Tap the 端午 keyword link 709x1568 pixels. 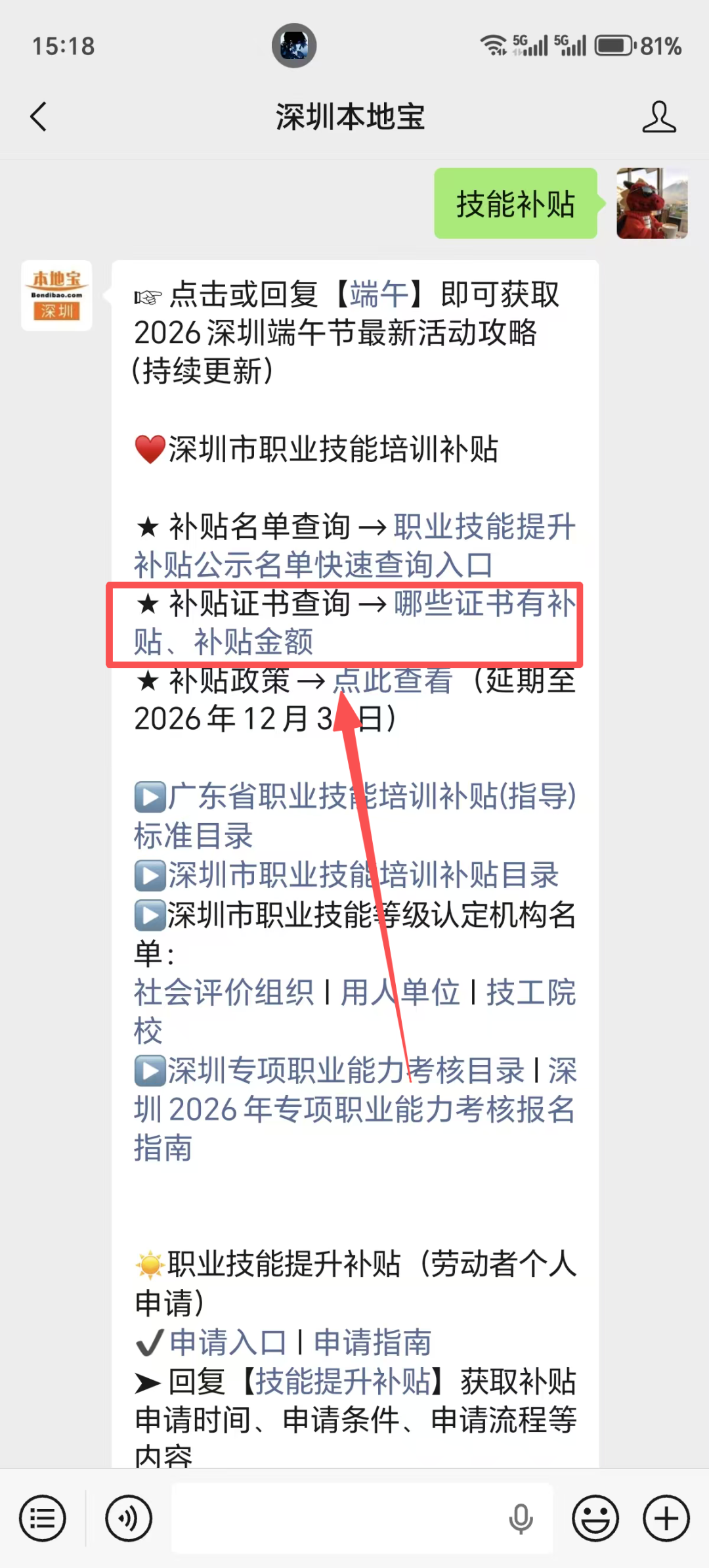point(379,294)
